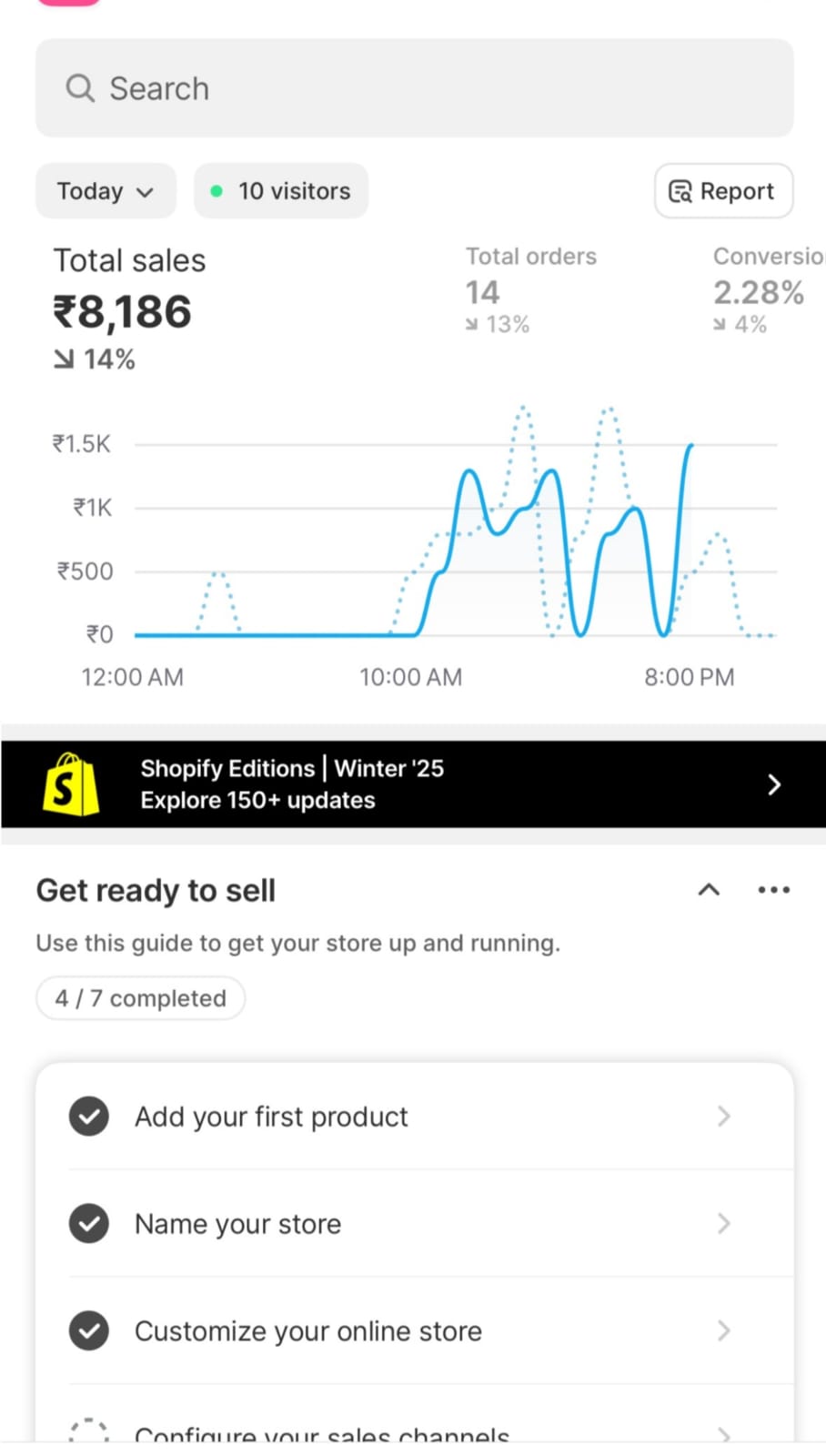
Task: Open Name your store step
Action: [x=414, y=1224]
